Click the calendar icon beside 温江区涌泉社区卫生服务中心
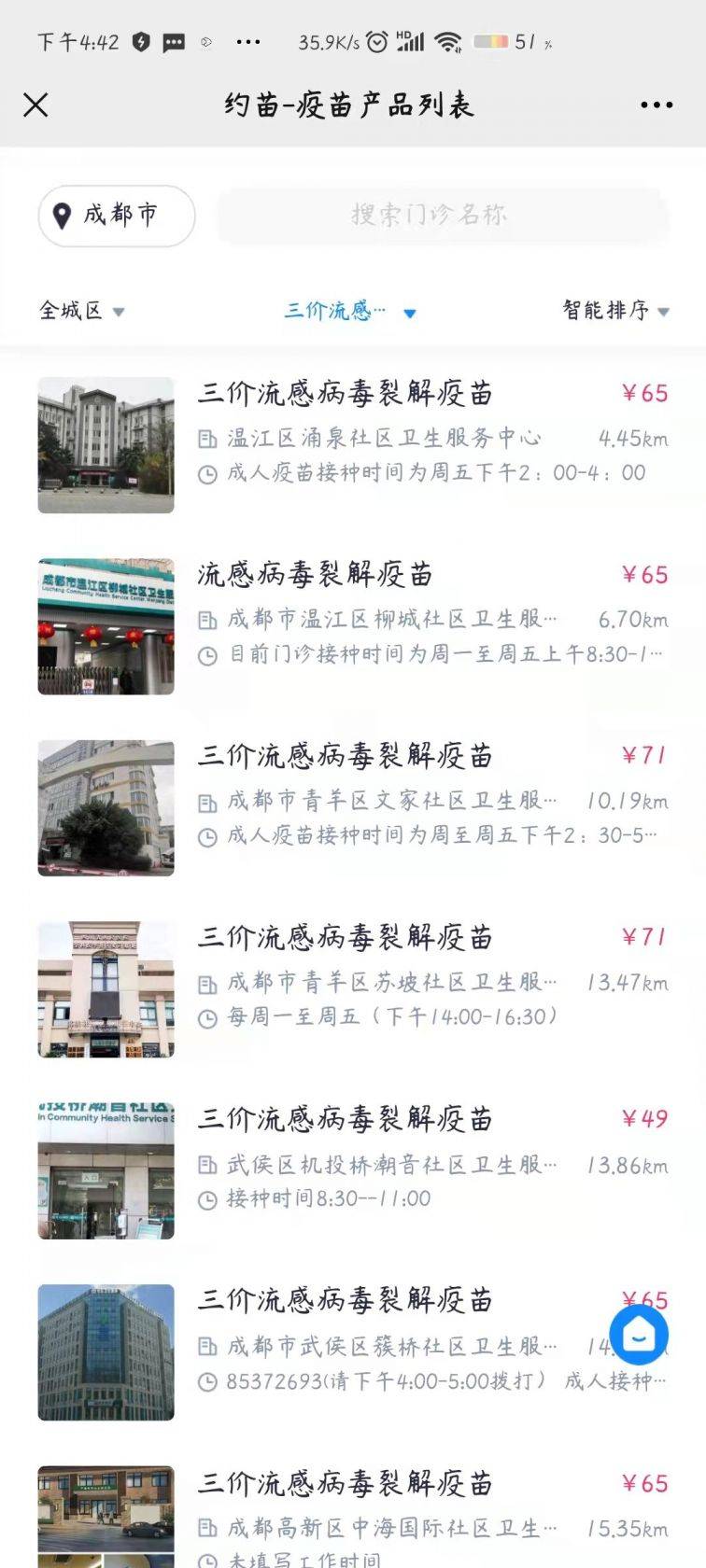706x1568 pixels. point(207,437)
